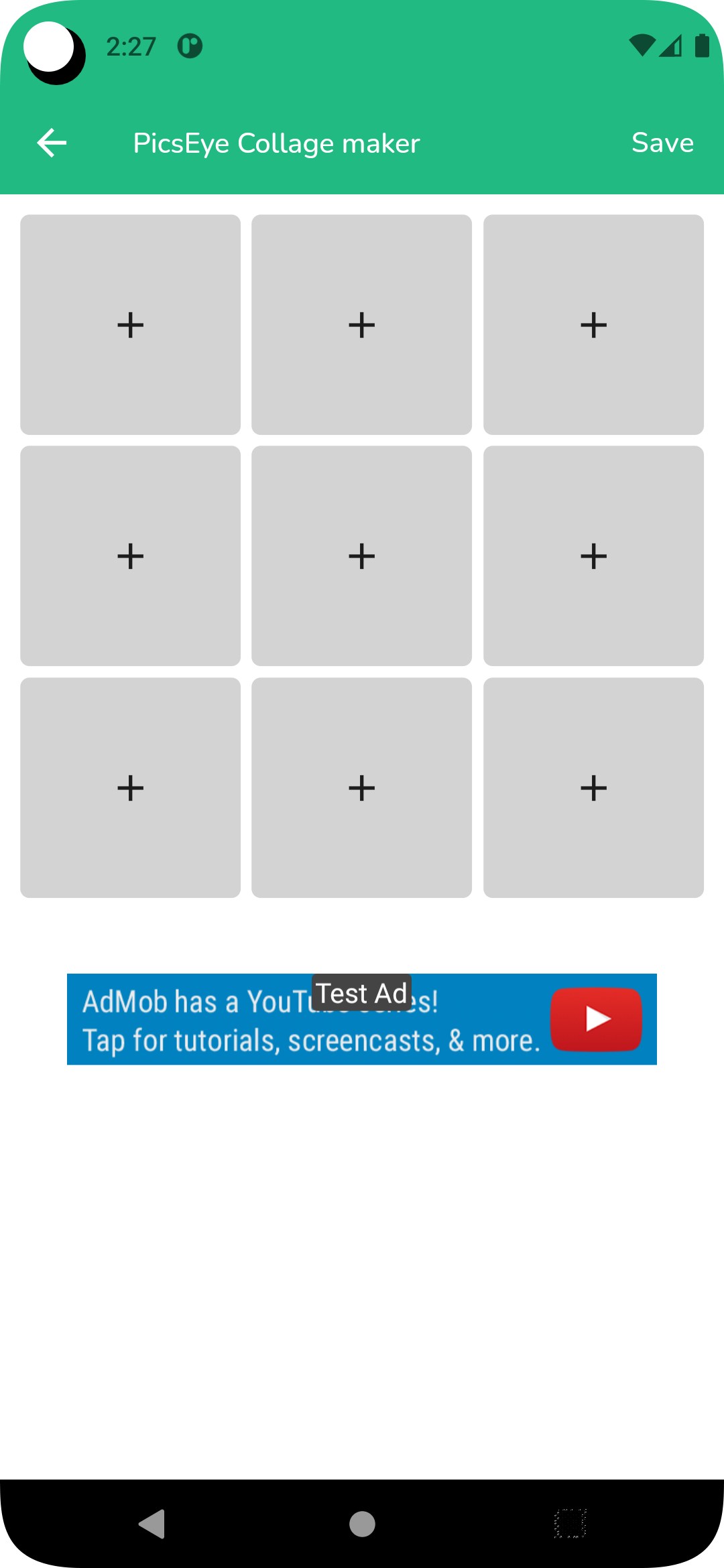Go back using the app bar arrow
The height and width of the screenshot is (1568, 724).
(x=52, y=143)
